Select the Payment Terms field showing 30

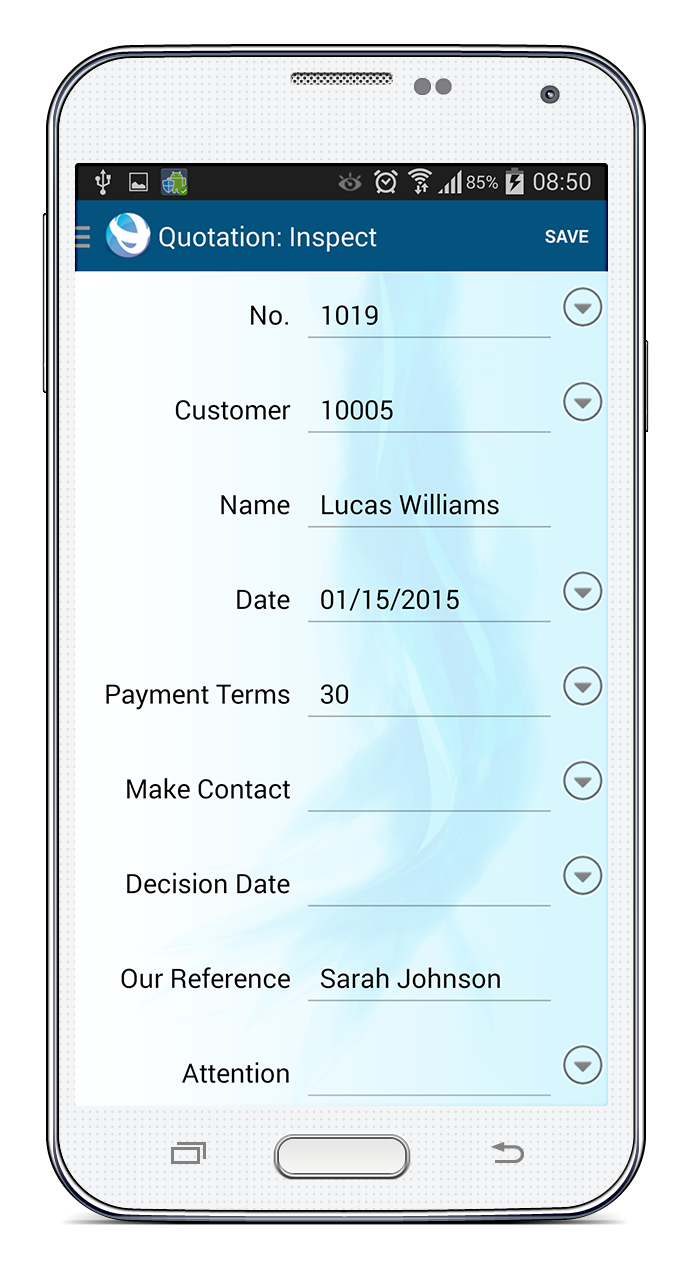click(x=429, y=695)
